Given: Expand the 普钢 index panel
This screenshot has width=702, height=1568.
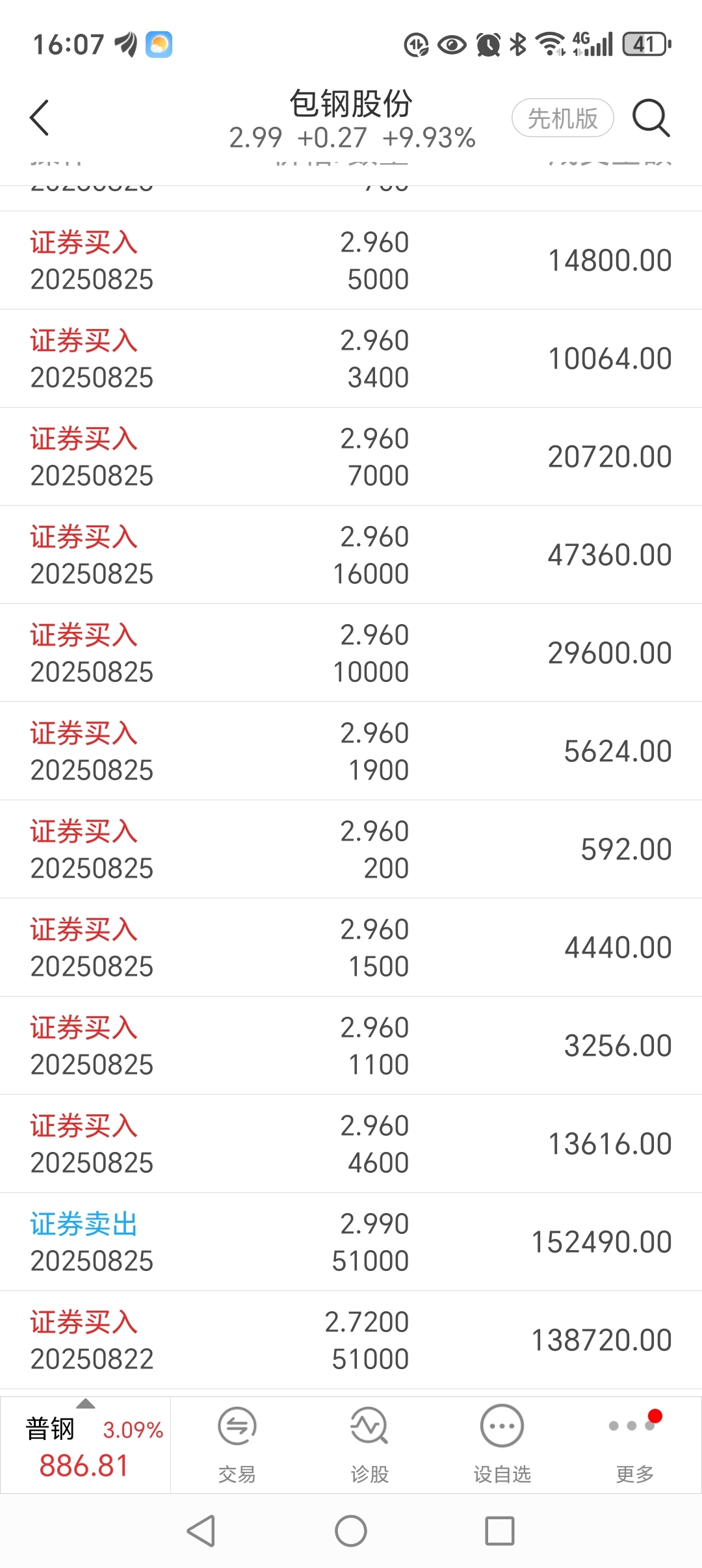Looking at the screenshot, I should [85, 1444].
